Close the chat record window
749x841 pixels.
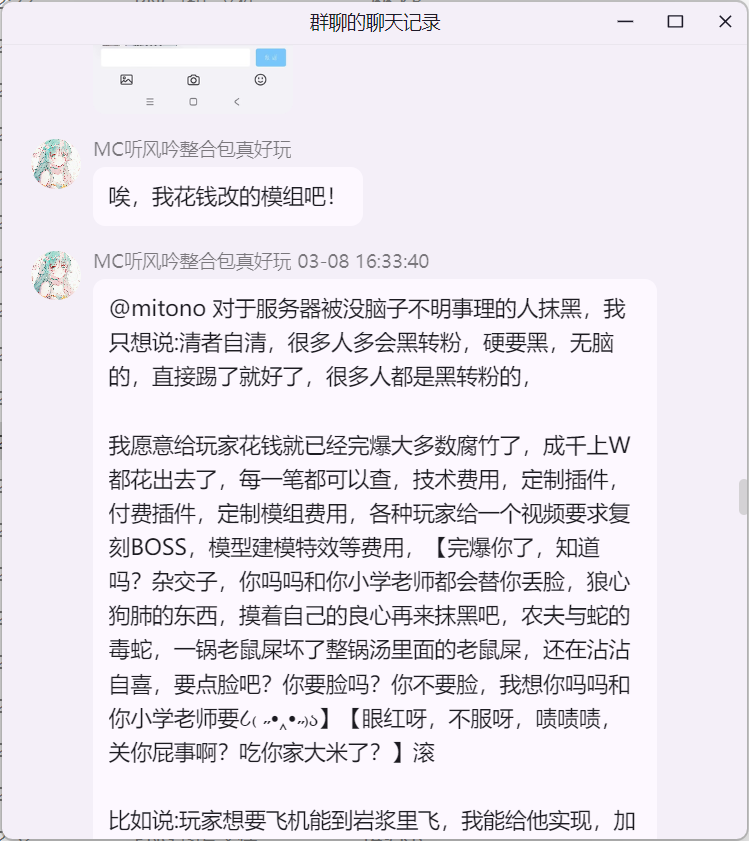pyautogui.click(x=725, y=22)
